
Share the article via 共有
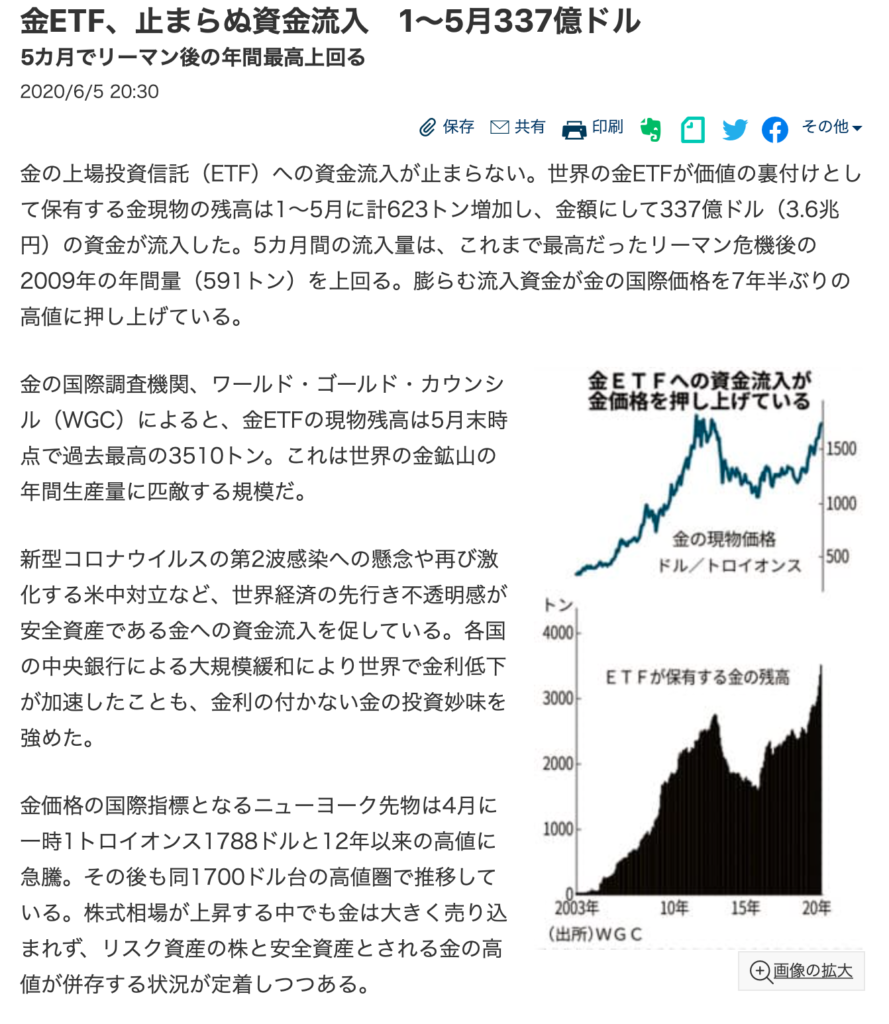pyautogui.click(x=518, y=127)
